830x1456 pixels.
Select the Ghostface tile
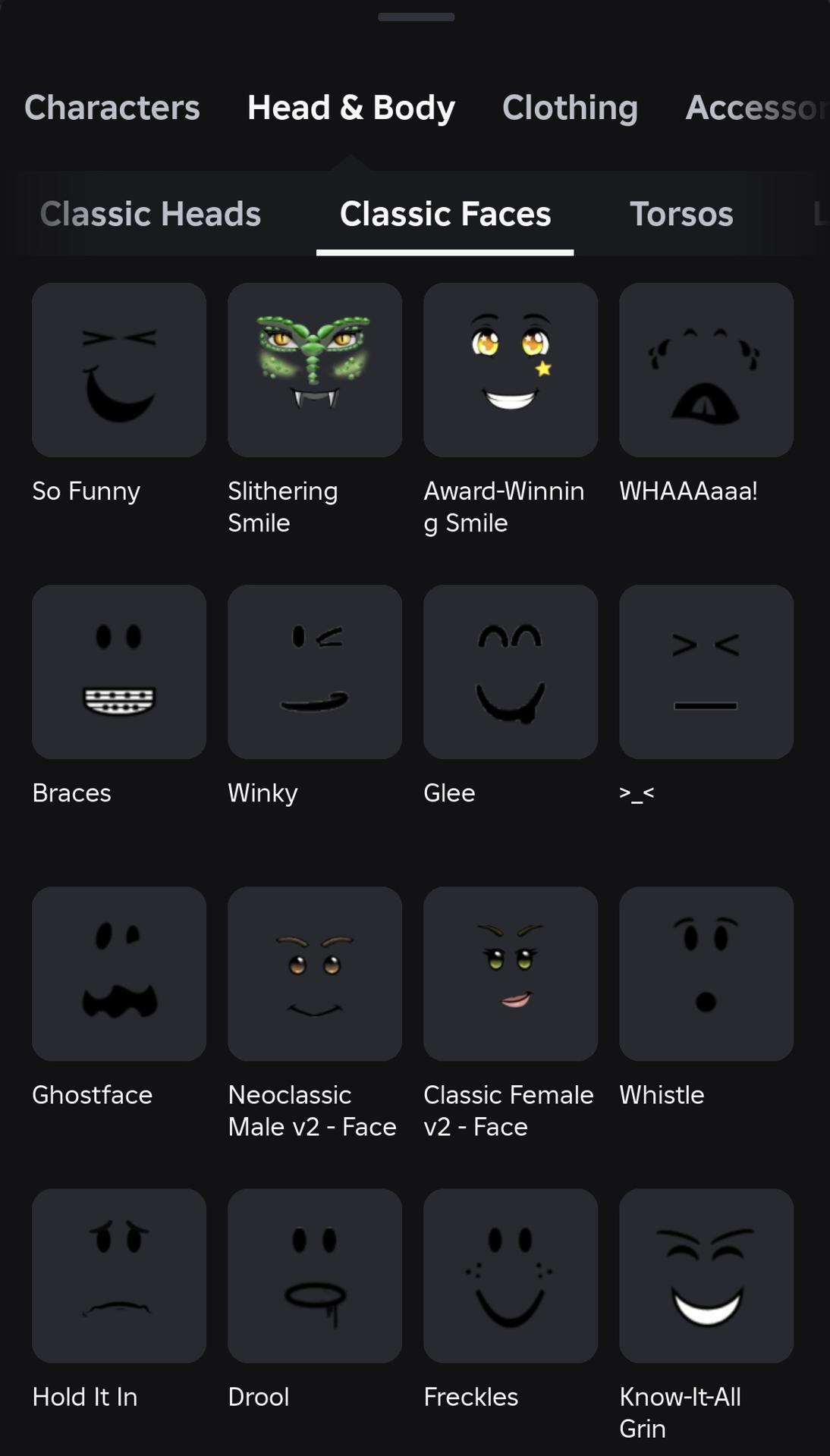[x=119, y=974]
